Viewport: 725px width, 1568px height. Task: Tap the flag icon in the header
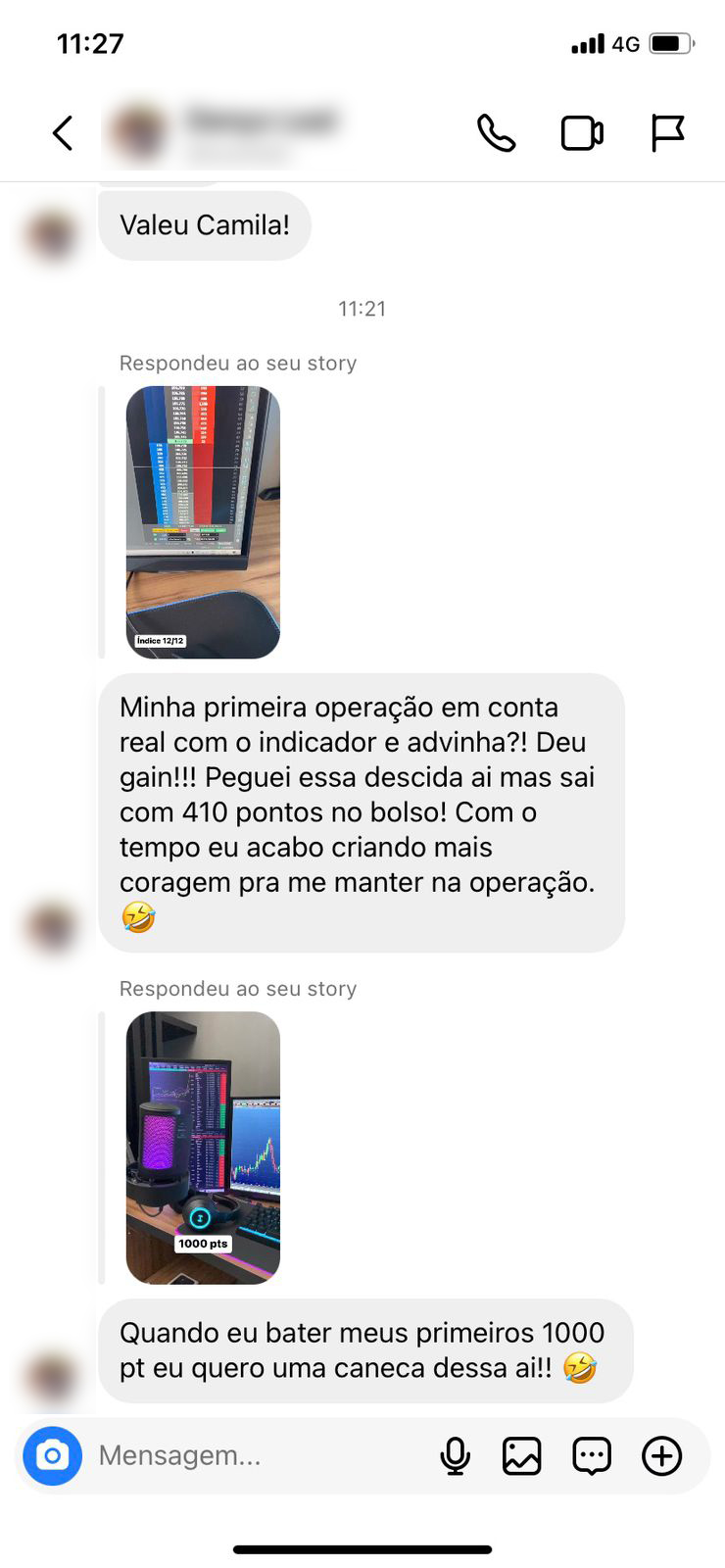pos(667,133)
